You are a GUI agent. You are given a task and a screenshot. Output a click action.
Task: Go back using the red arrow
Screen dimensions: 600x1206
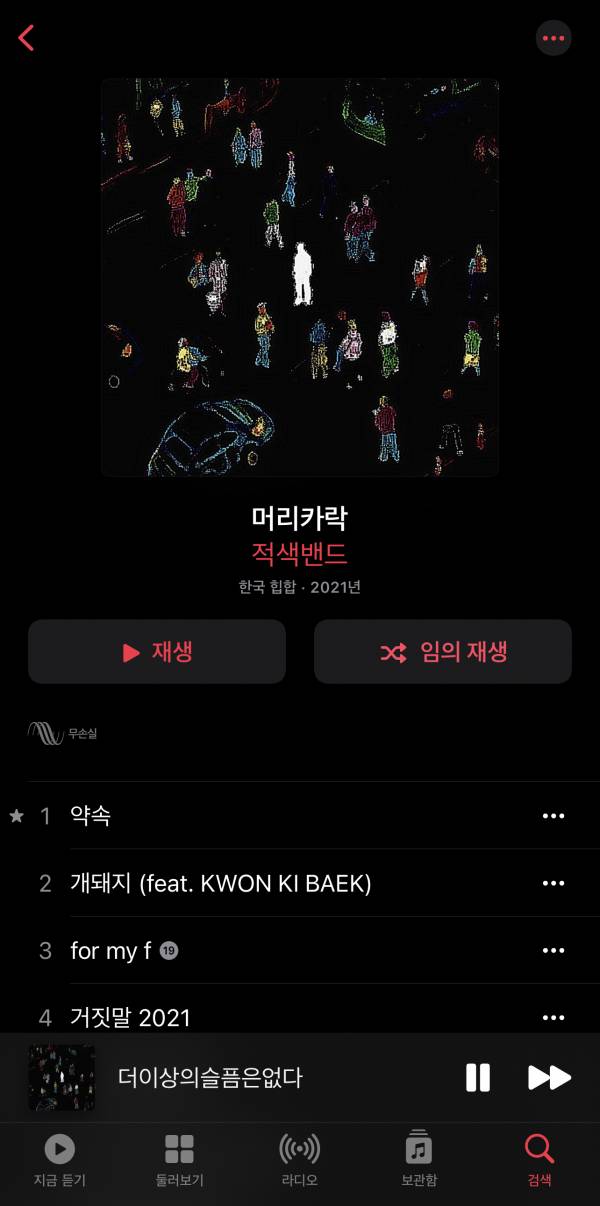point(27,38)
